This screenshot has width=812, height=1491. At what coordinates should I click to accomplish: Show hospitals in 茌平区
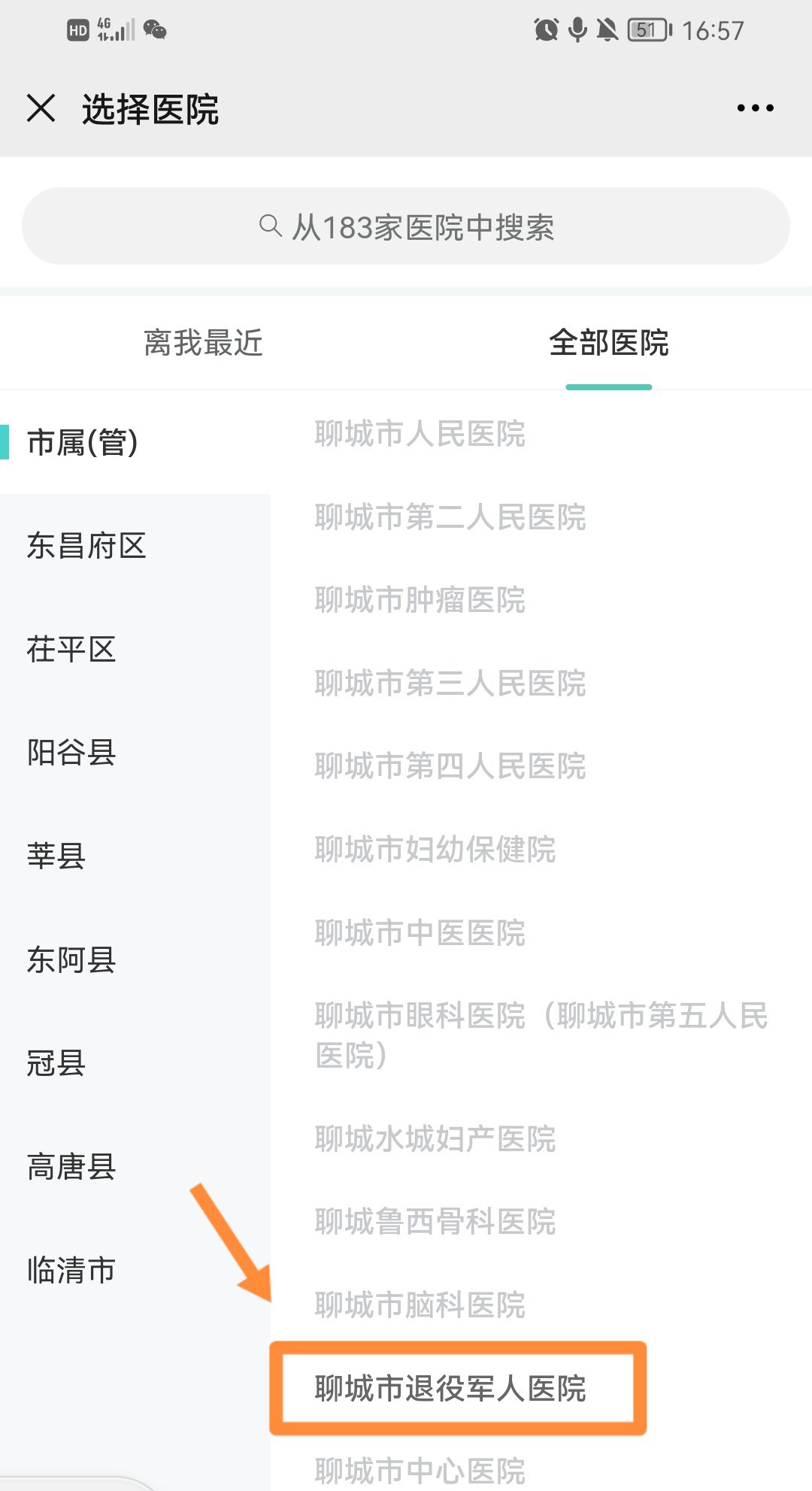pos(71,650)
